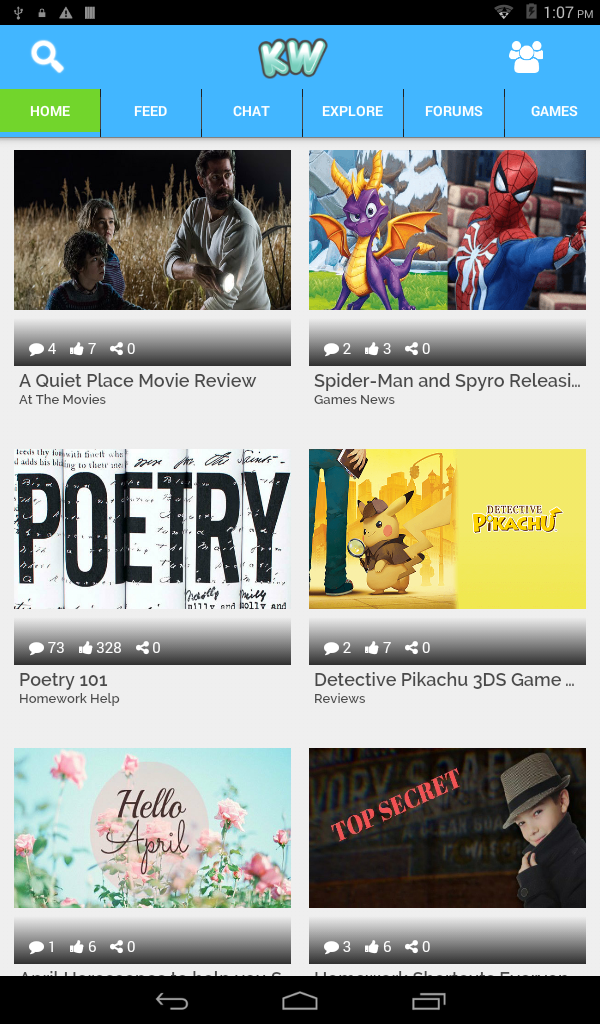Go to the device home screen
Viewport: 600px width, 1024px height.
pos(300,1000)
